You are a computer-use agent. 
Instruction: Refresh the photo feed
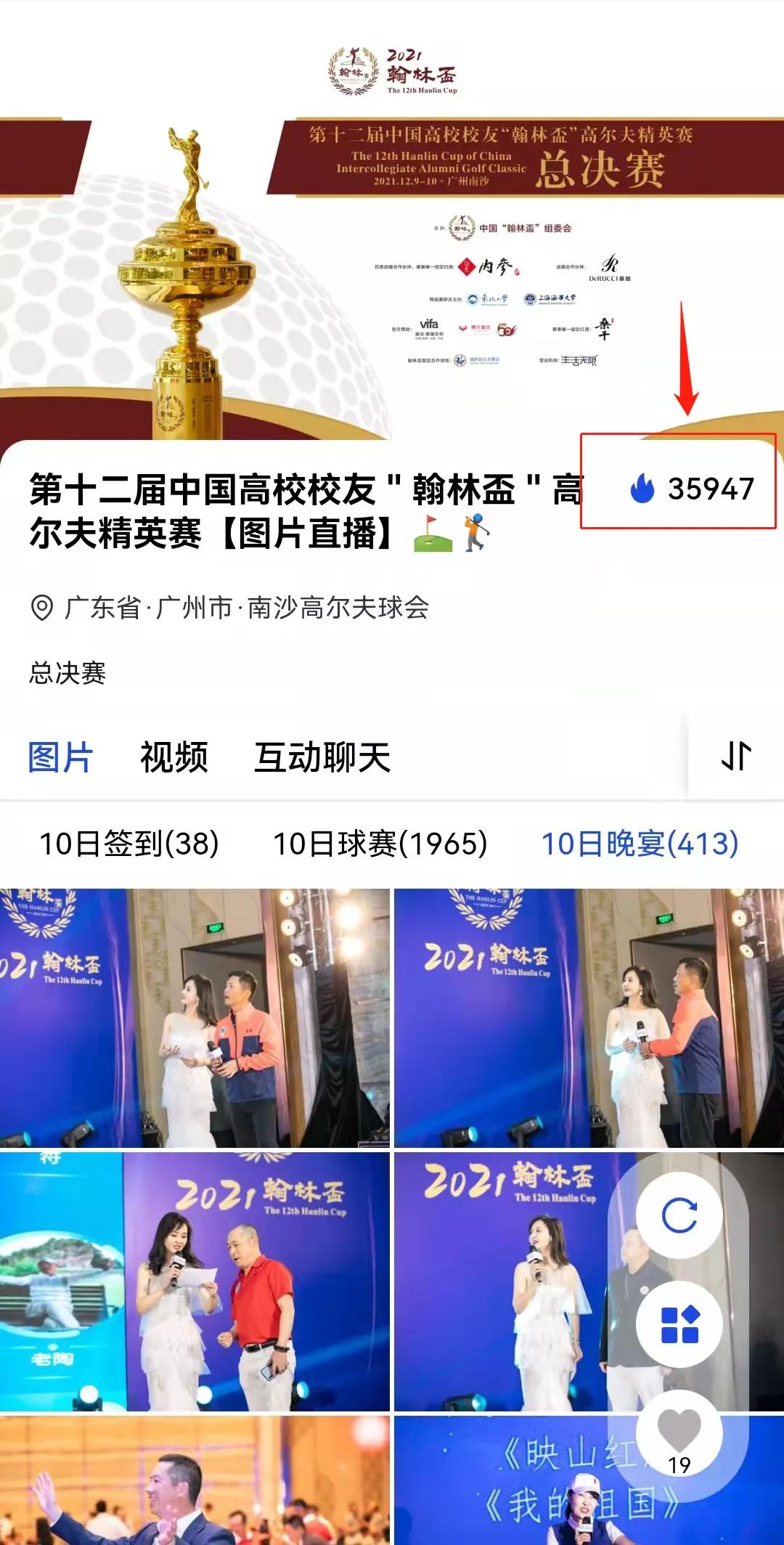click(x=679, y=1215)
